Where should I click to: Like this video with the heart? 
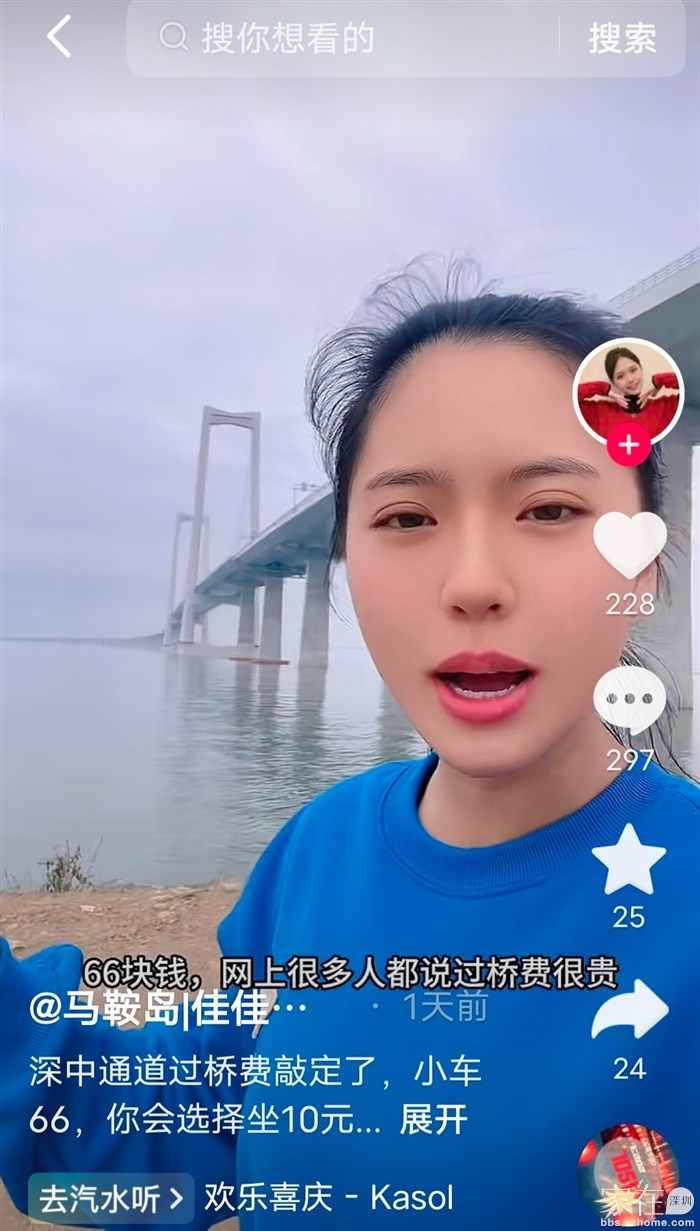point(629,545)
